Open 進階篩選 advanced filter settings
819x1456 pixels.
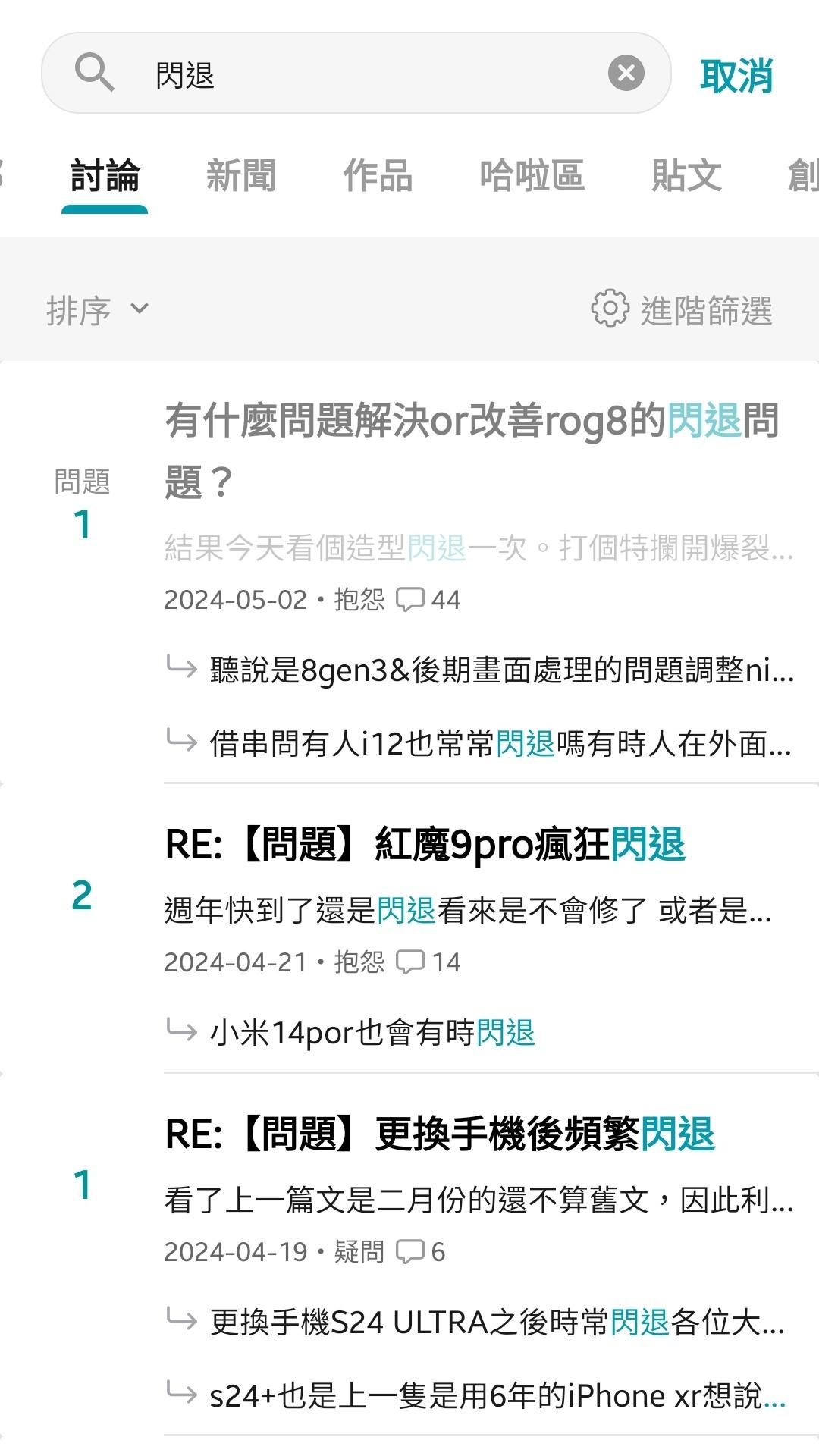[681, 310]
